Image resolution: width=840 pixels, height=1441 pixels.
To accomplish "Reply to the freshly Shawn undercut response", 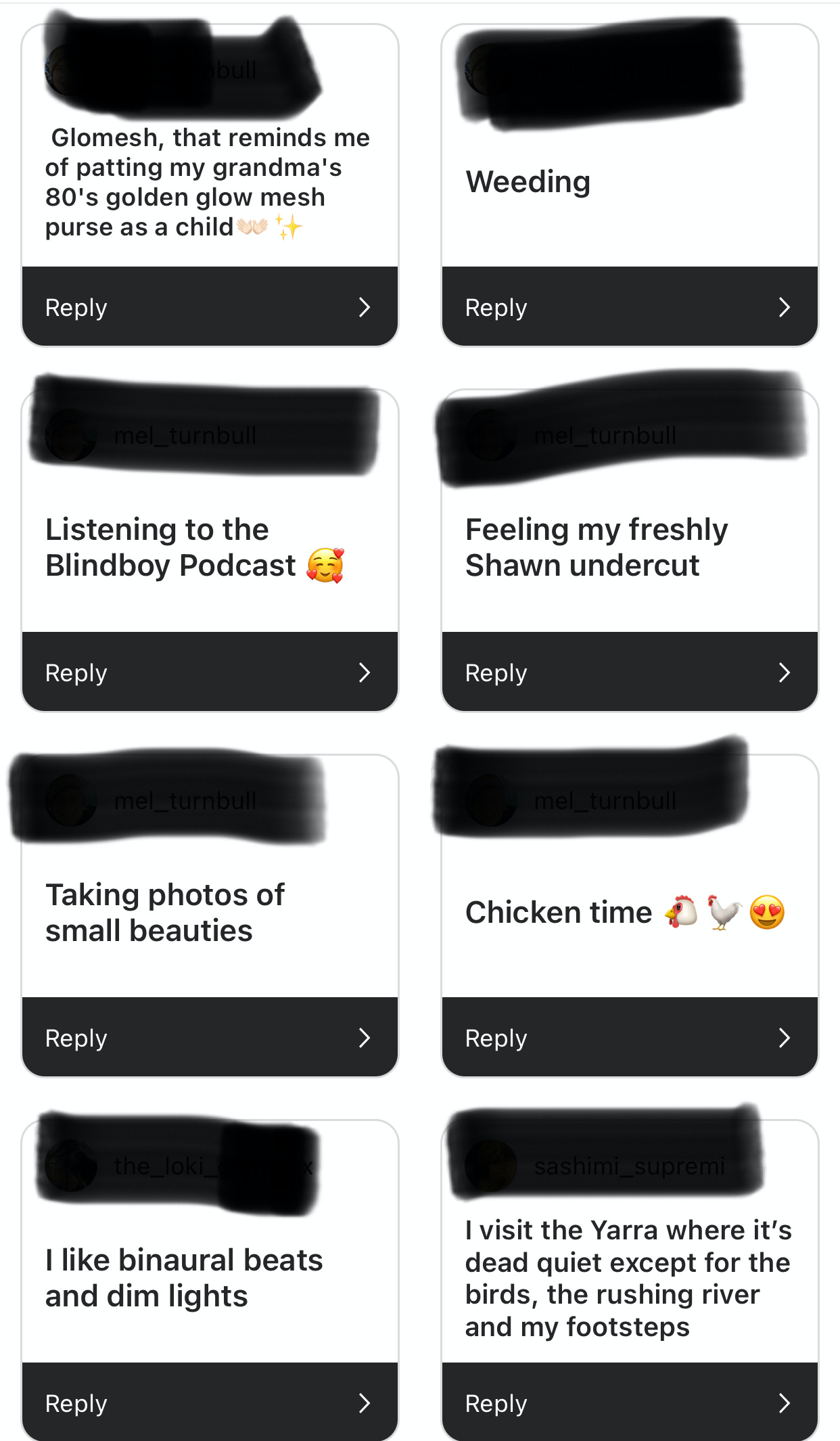I will coord(629,672).
